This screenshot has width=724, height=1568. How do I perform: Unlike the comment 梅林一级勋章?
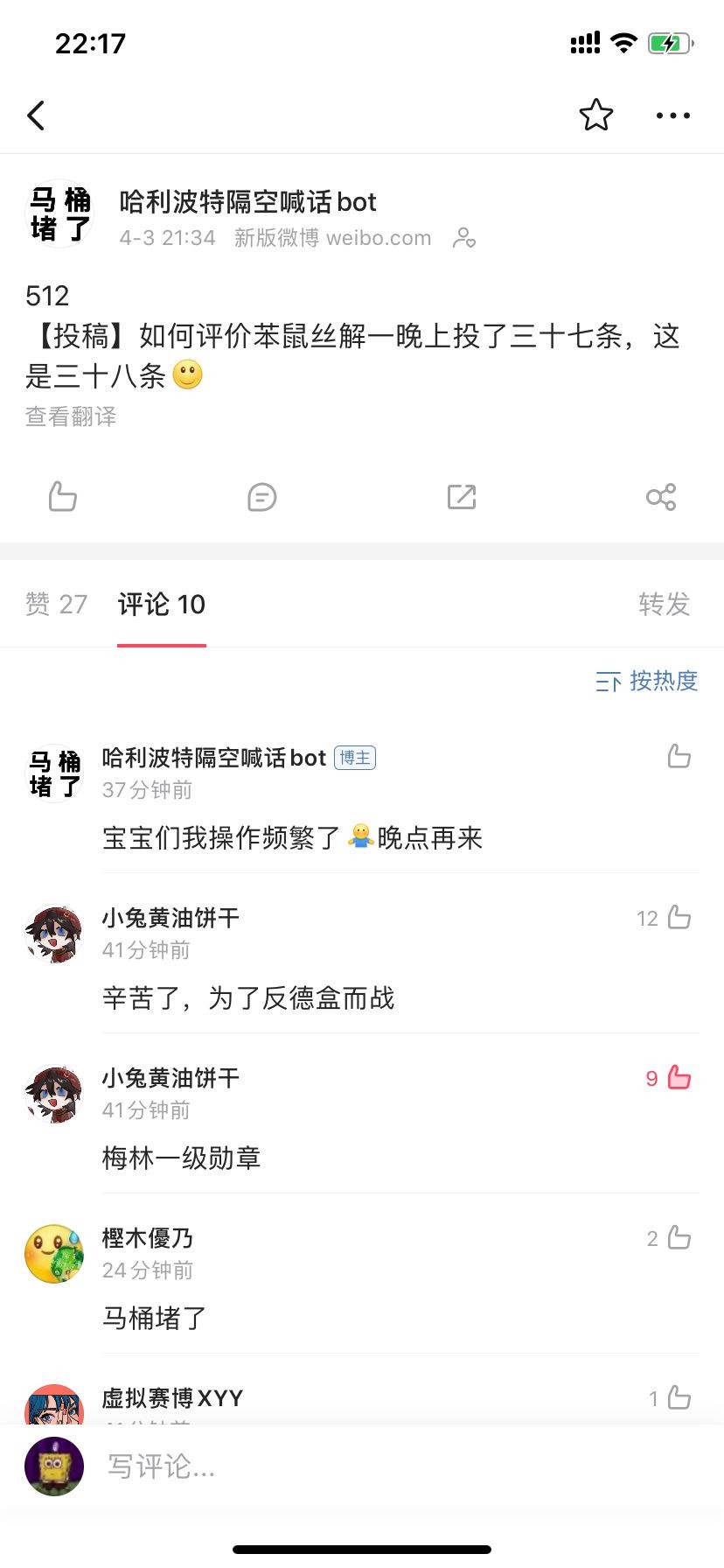(x=679, y=1077)
